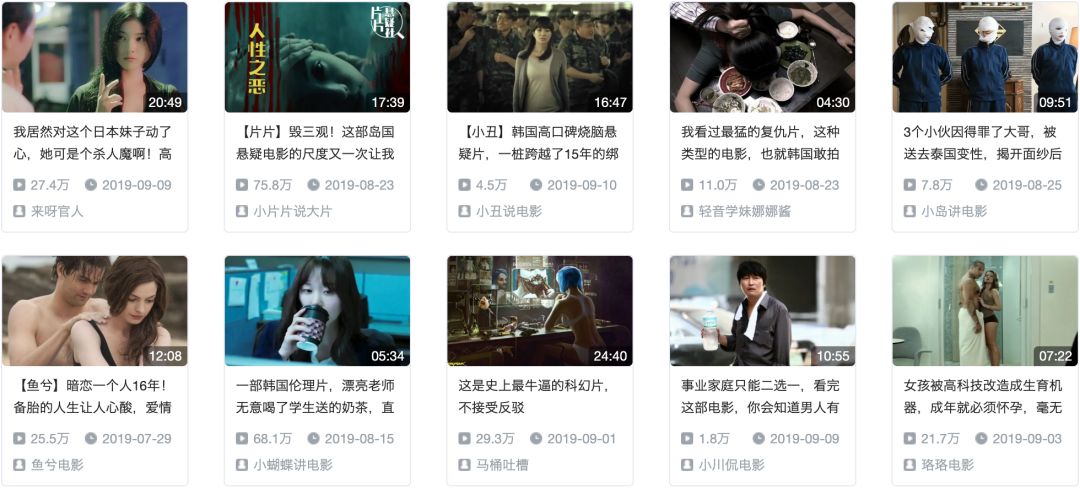The height and width of the screenshot is (488, 1080).
Task: Visit uploader 小片片说大片's profile
Action: [292, 211]
